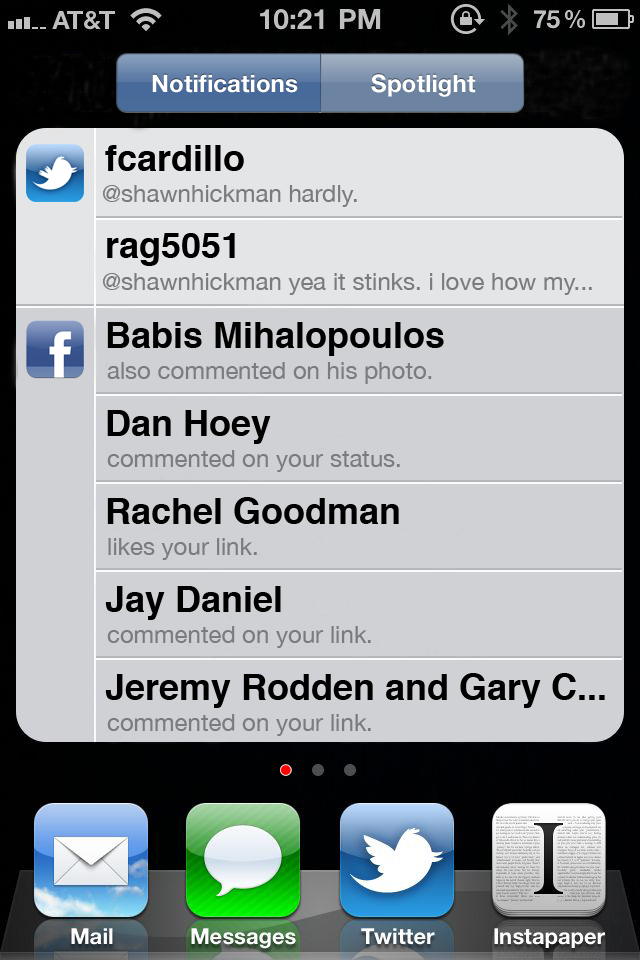The image size is (640, 960).
Task: Open Dan Hoey's status comment notification
Action: [x=358, y=438]
